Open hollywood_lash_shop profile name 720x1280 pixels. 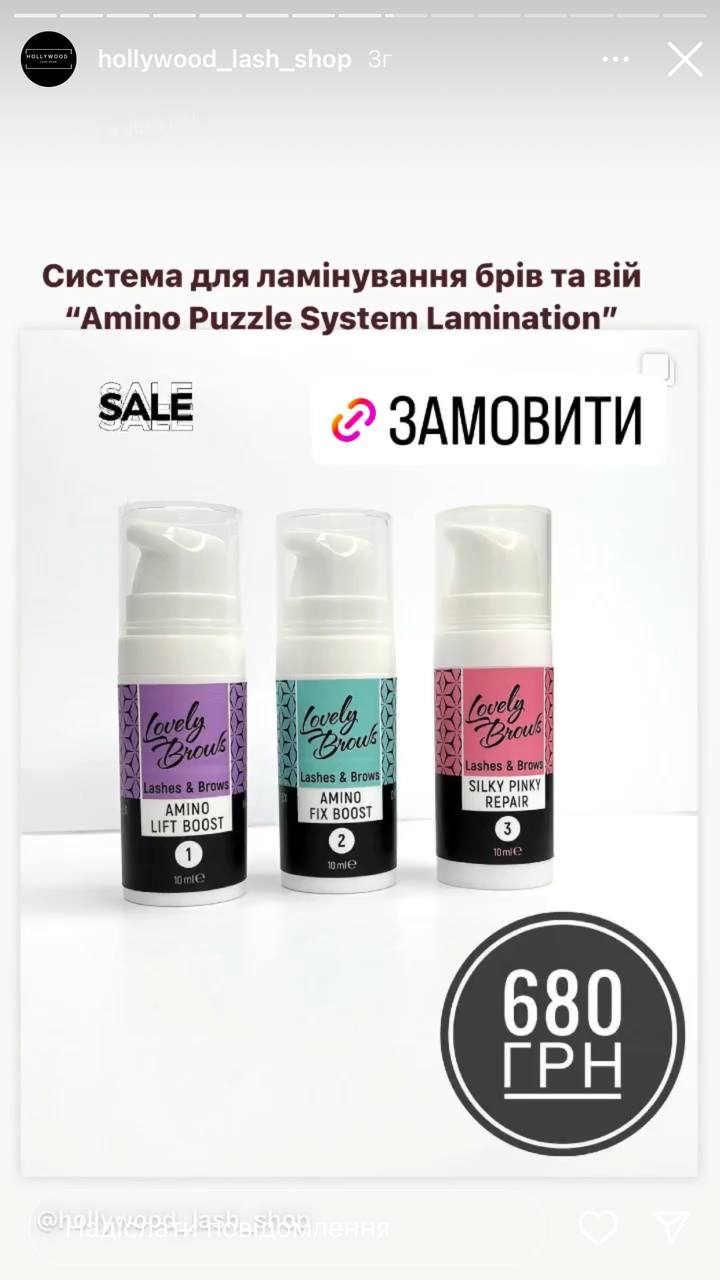click(225, 60)
